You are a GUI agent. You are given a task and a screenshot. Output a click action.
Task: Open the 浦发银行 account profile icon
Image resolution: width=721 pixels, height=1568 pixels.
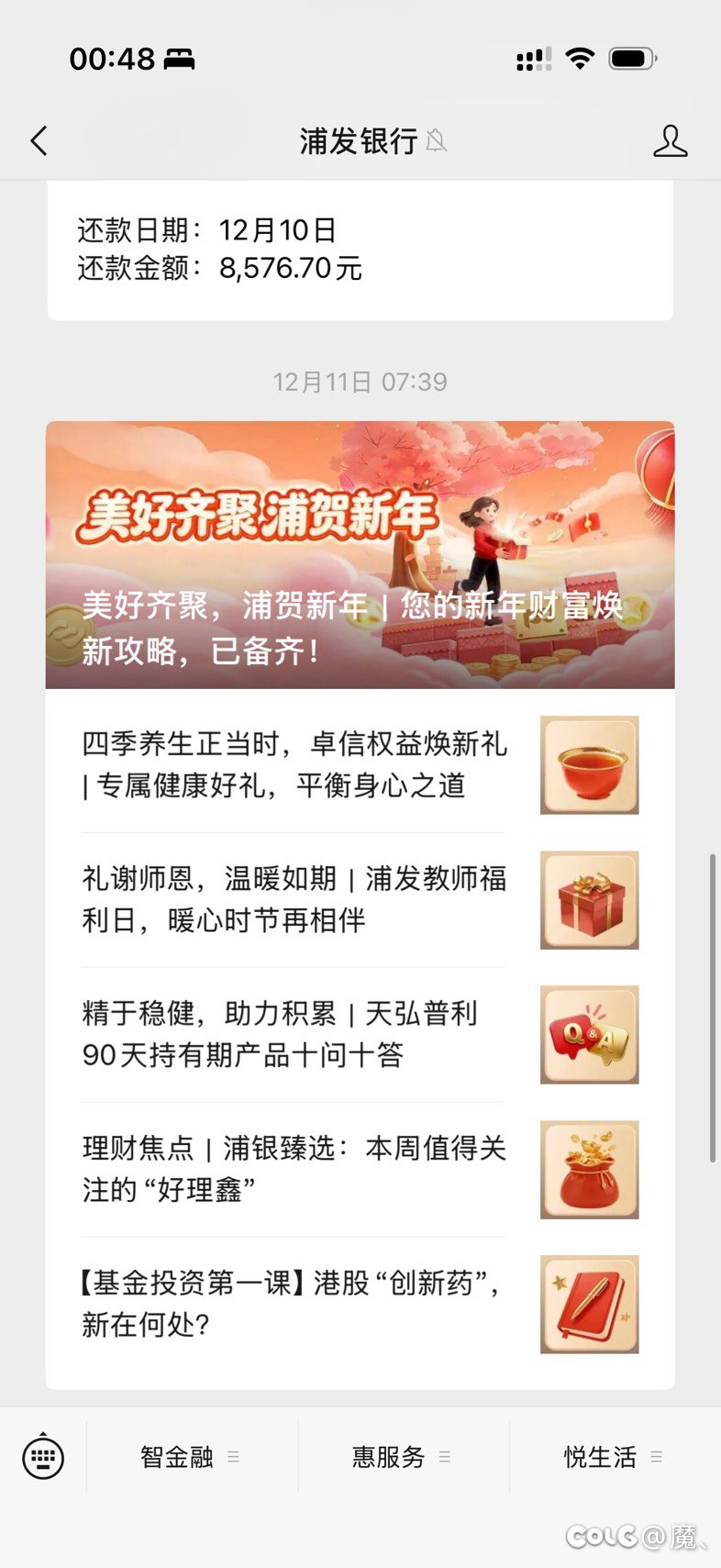pos(670,141)
